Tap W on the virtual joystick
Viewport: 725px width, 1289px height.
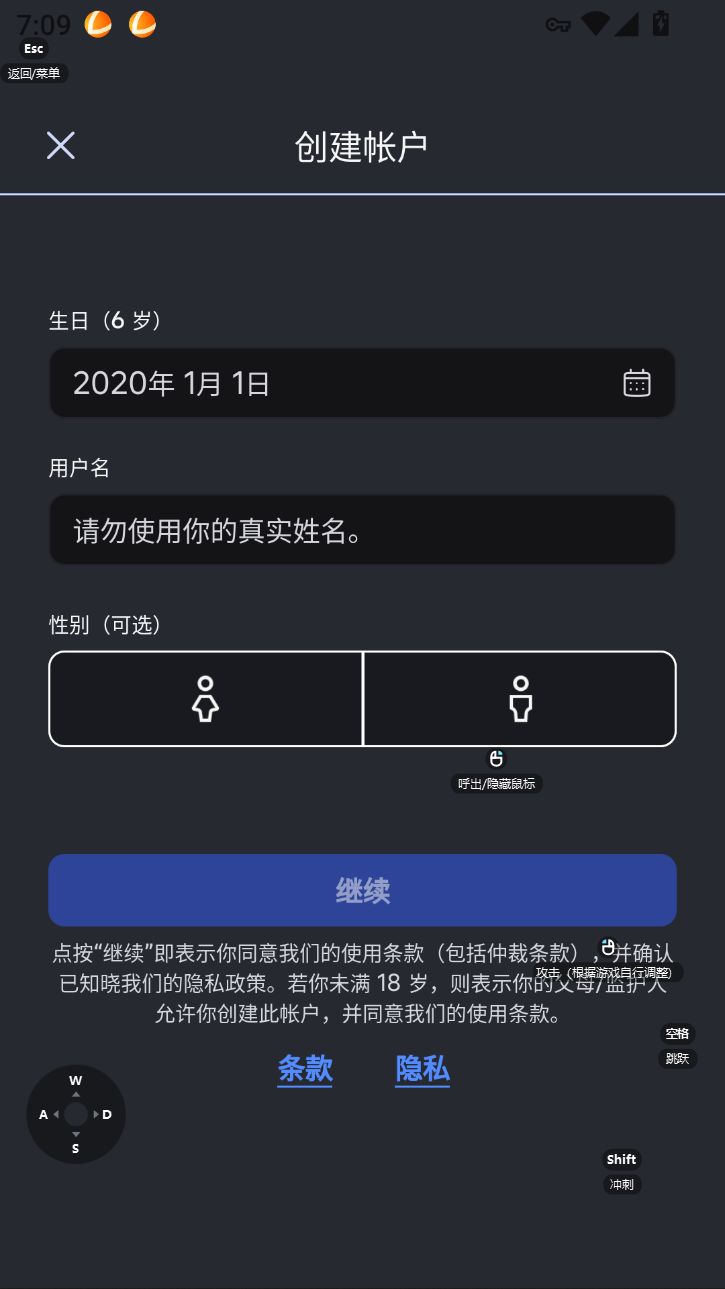75,1080
